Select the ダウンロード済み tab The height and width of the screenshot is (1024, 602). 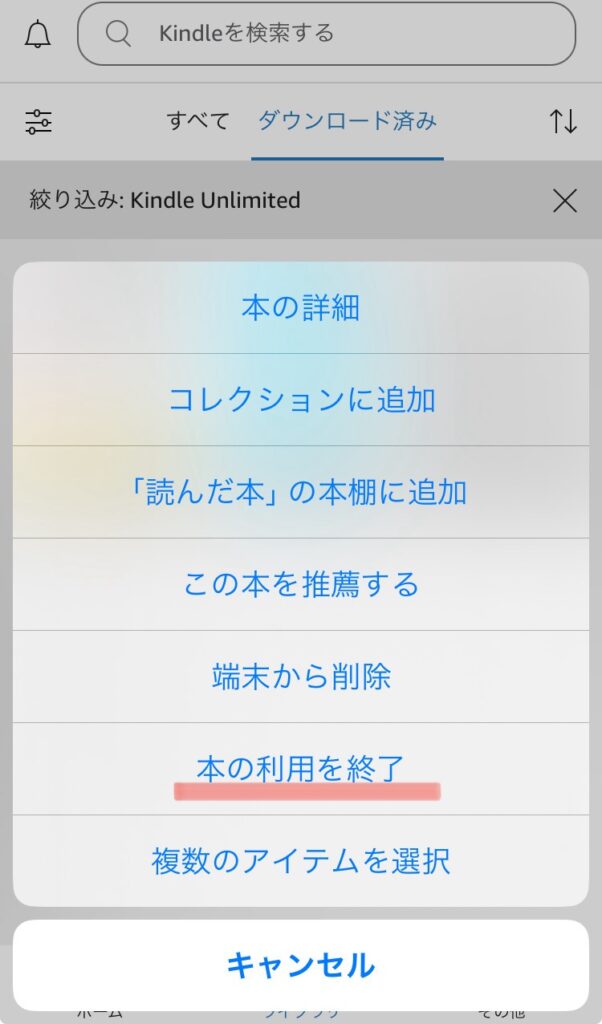coord(347,122)
